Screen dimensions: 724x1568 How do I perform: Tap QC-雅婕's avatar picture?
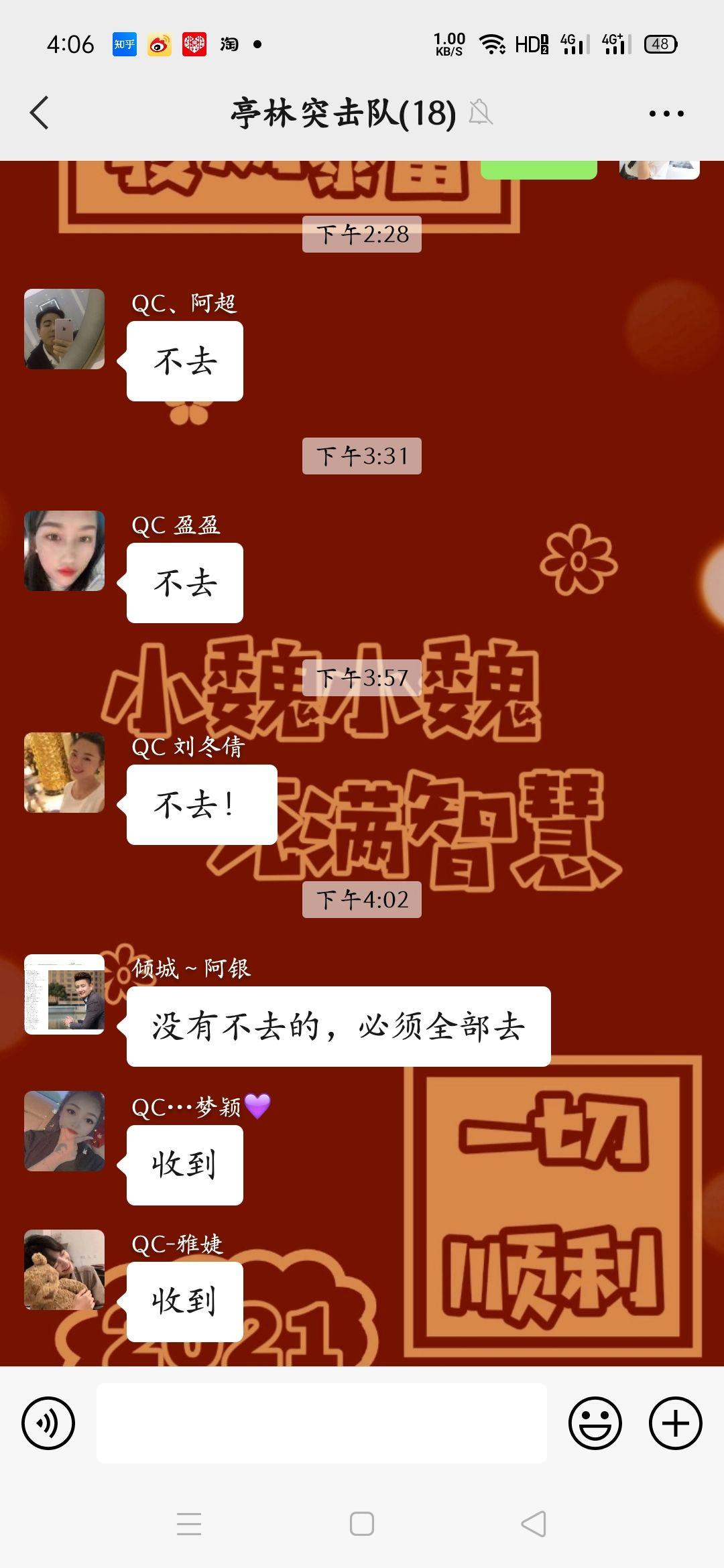click(64, 1269)
